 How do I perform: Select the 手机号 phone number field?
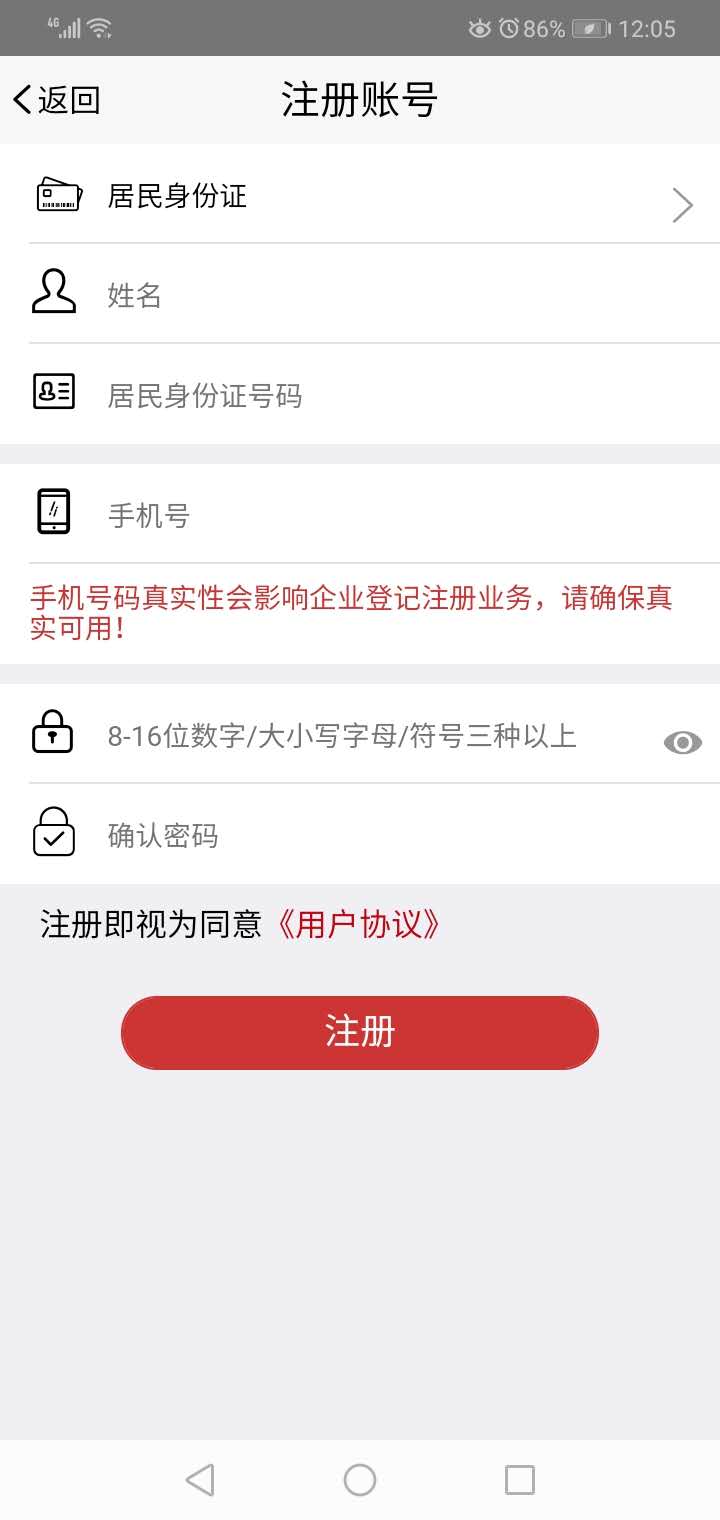400,516
